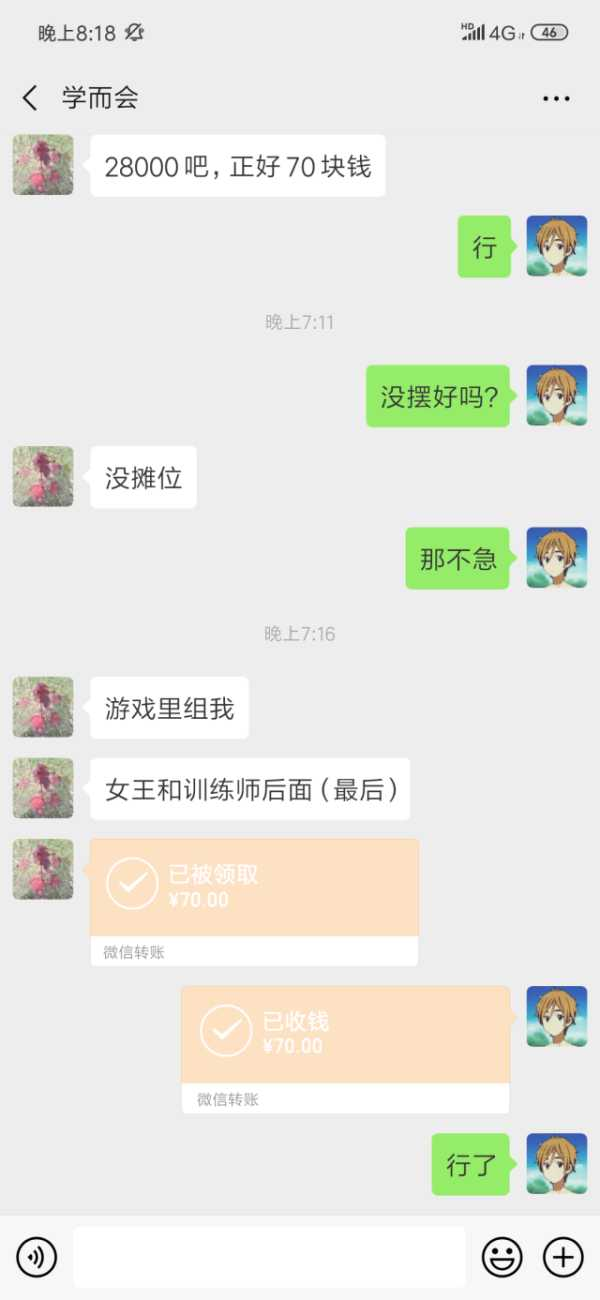
Task: View my avatar beside 行了 message
Action: [557, 1164]
